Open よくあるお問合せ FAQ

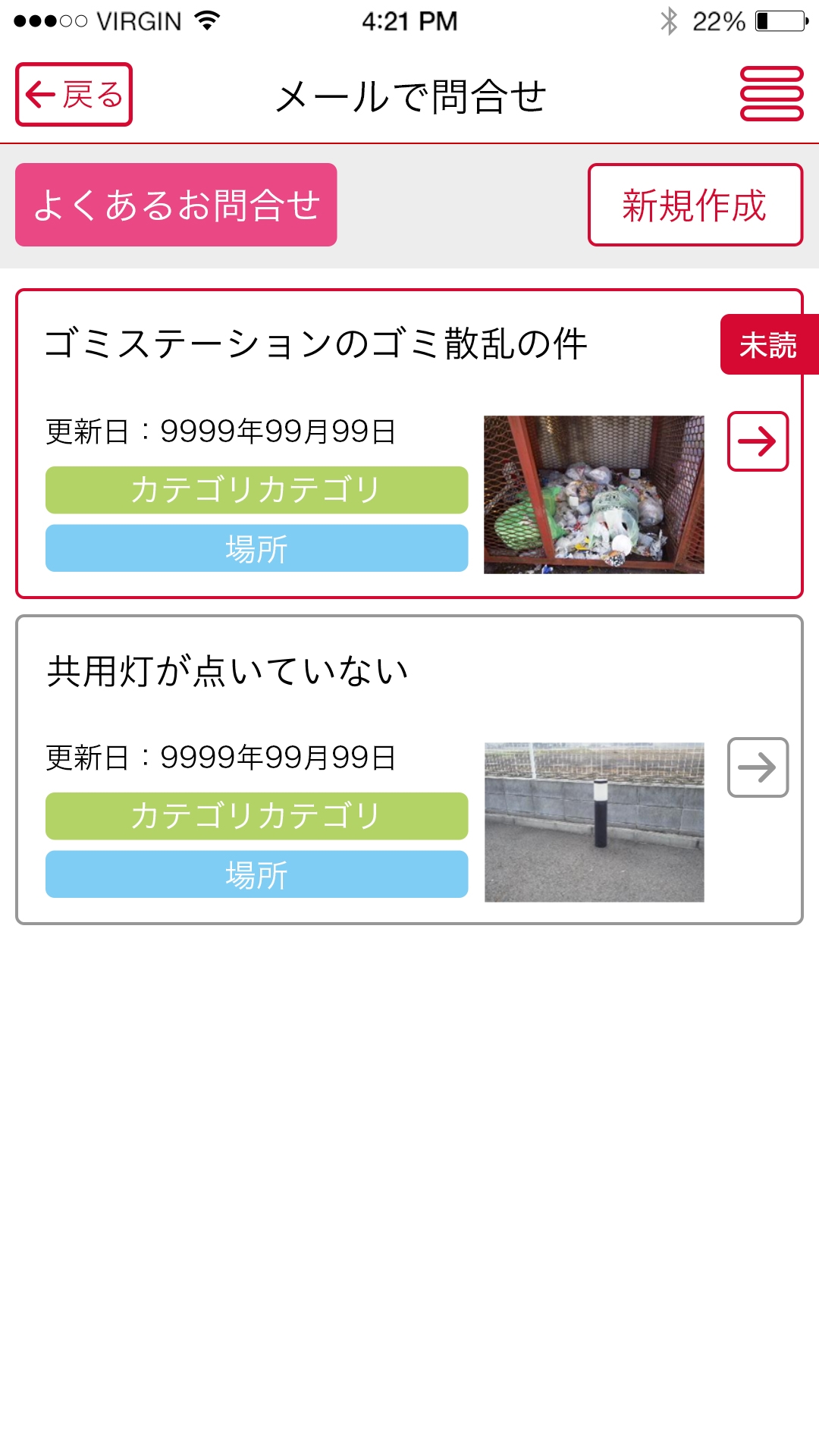176,205
